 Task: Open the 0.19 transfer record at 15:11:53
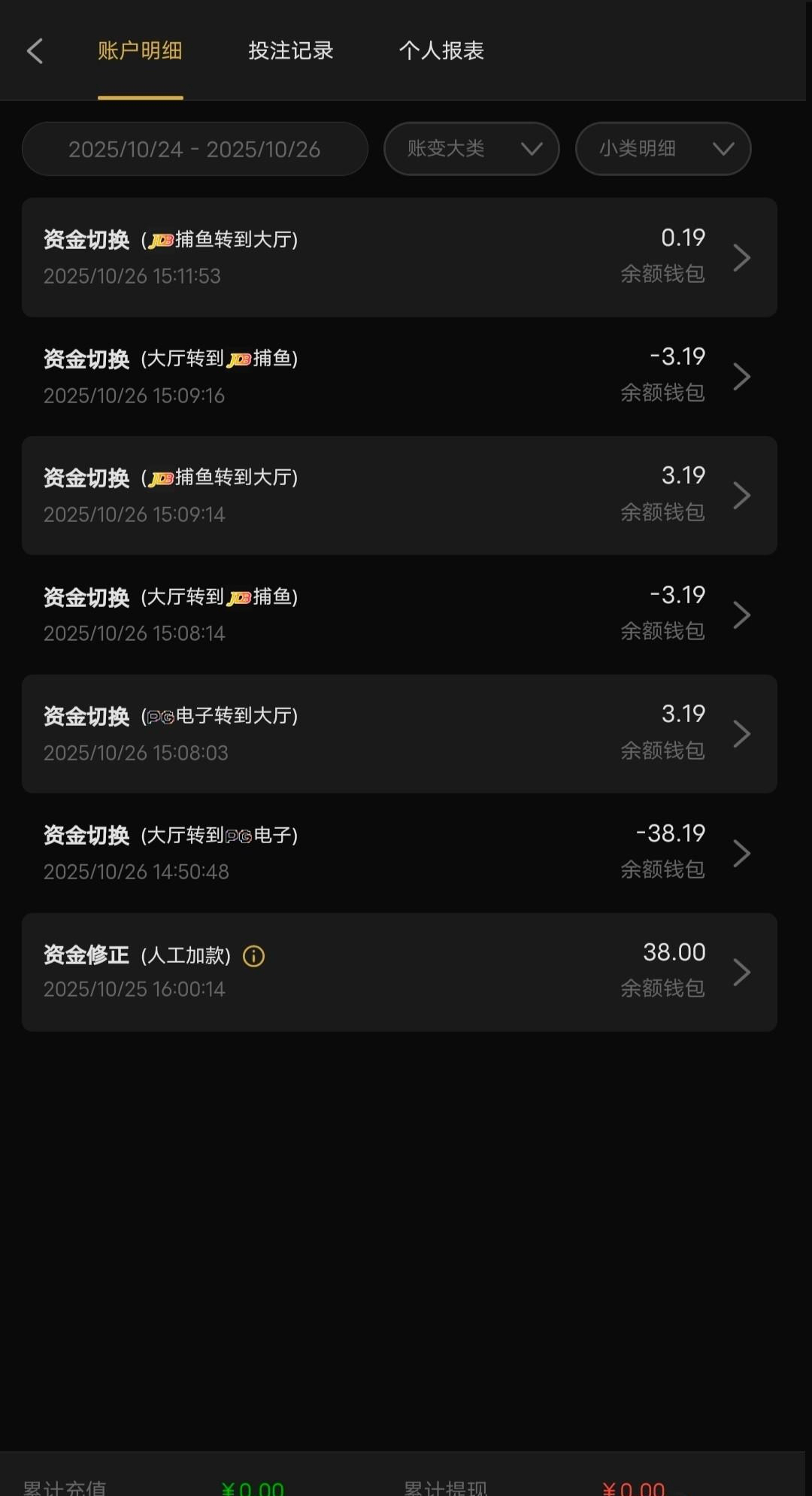click(398, 257)
